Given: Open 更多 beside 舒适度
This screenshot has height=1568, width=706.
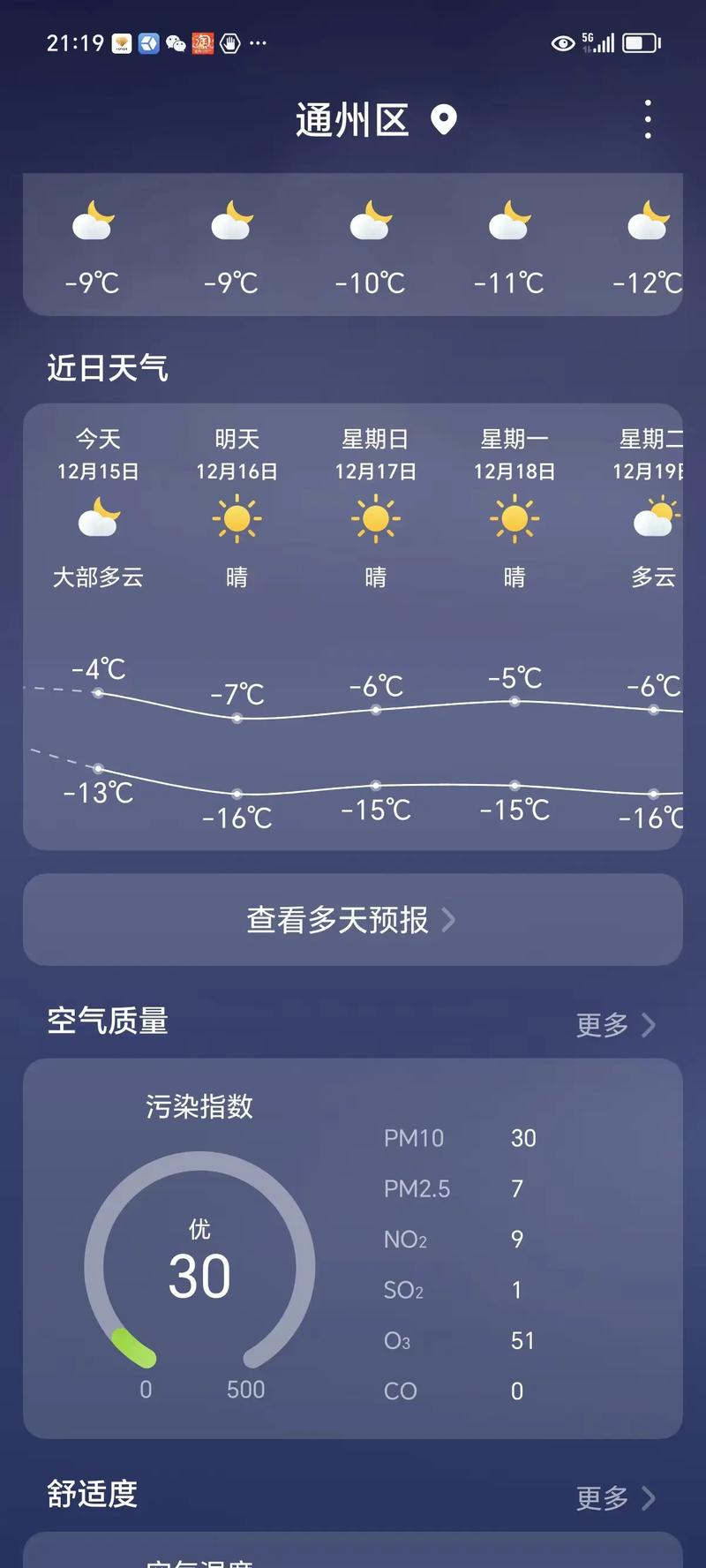Looking at the screenshot, I should tap(604, 1495).
